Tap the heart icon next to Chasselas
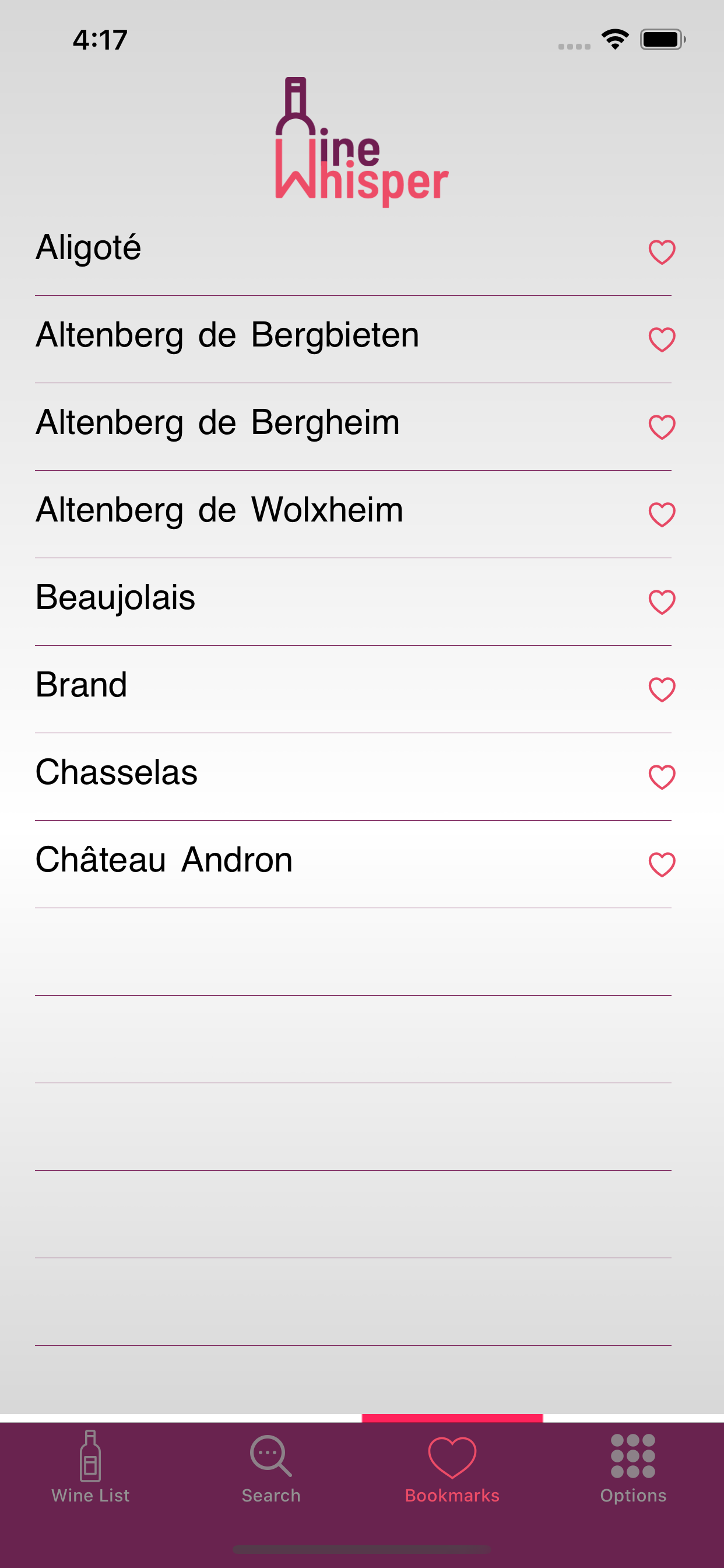This screenshot has height=1568, width=724. coord(661,778)
